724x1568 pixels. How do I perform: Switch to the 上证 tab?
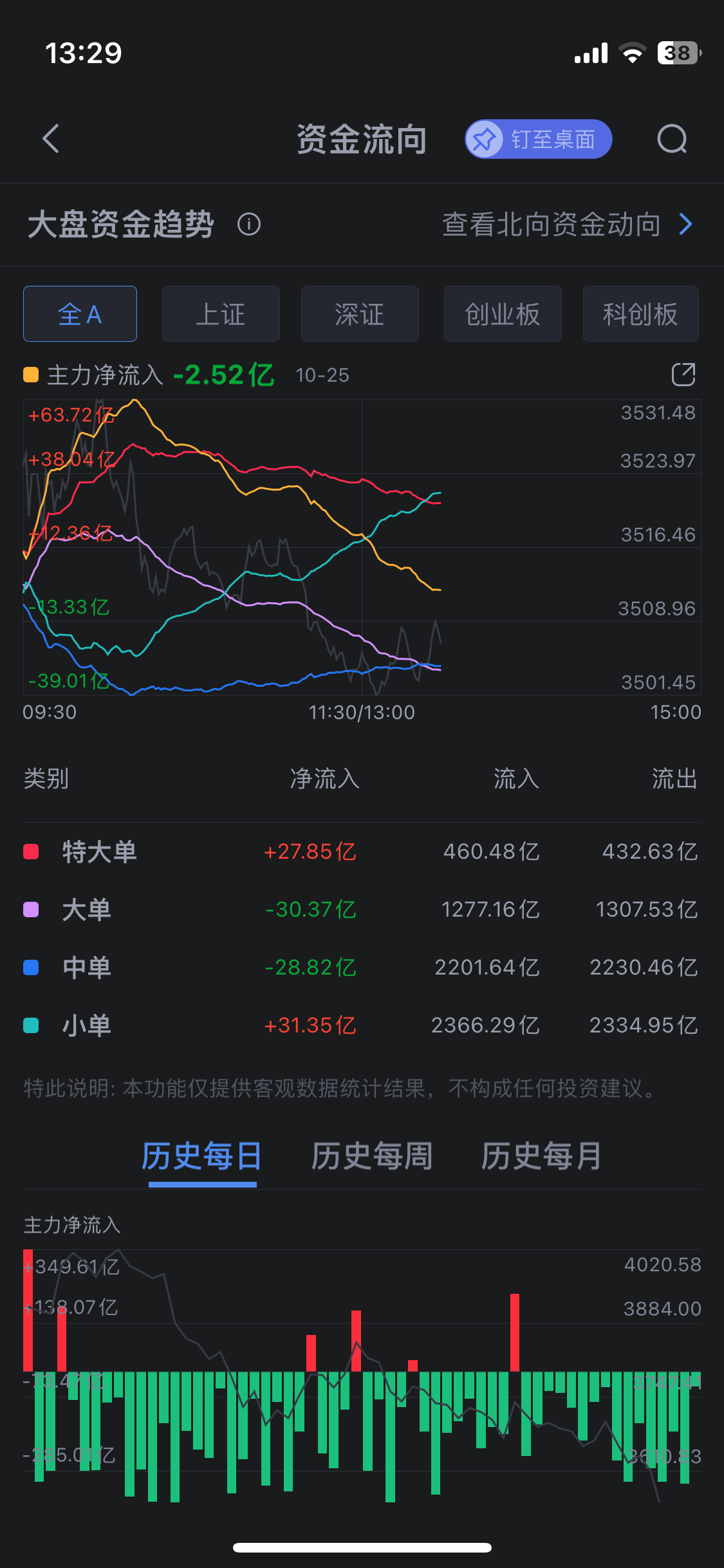tap(221, 314)
